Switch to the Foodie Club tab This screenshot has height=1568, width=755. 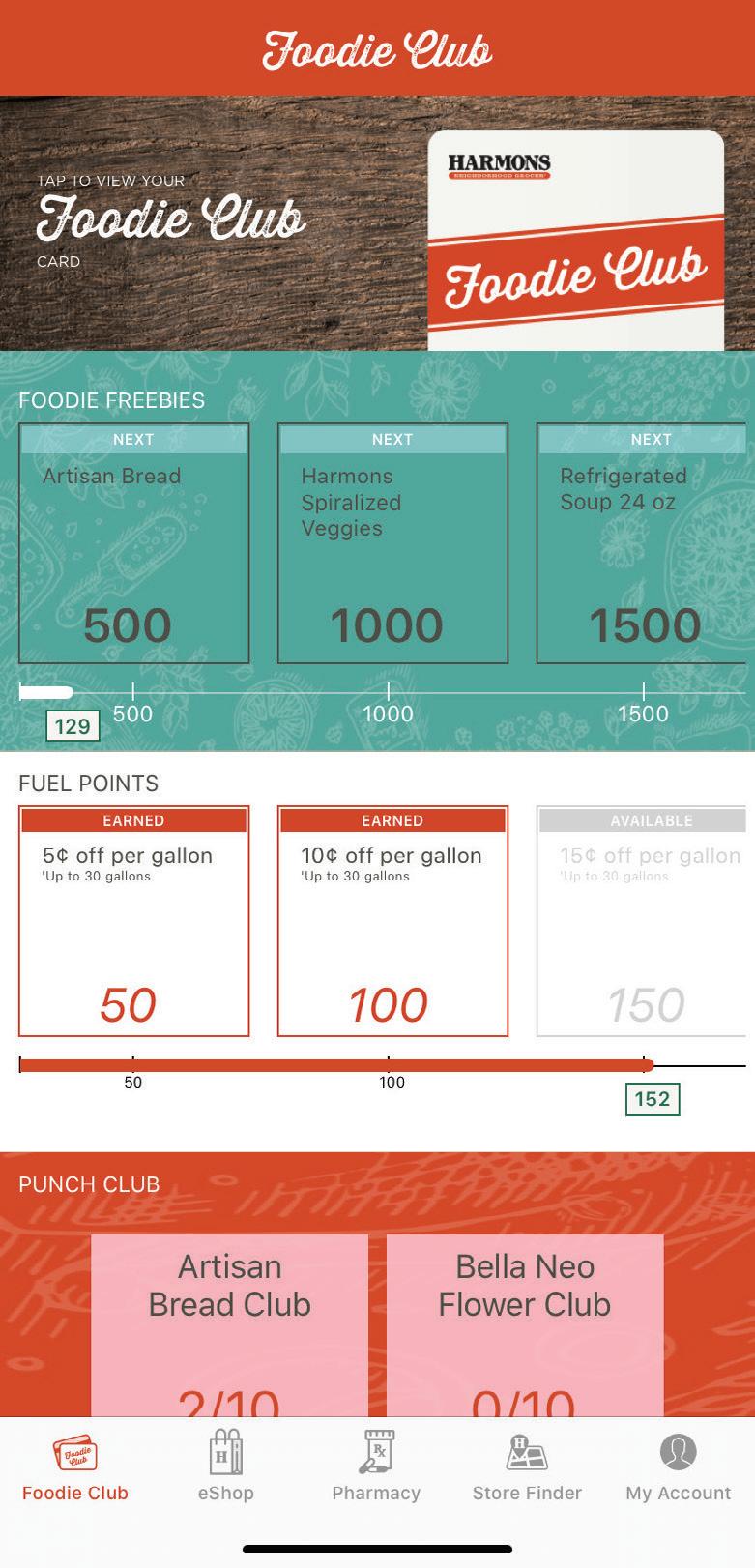(x=75, y=1467)
